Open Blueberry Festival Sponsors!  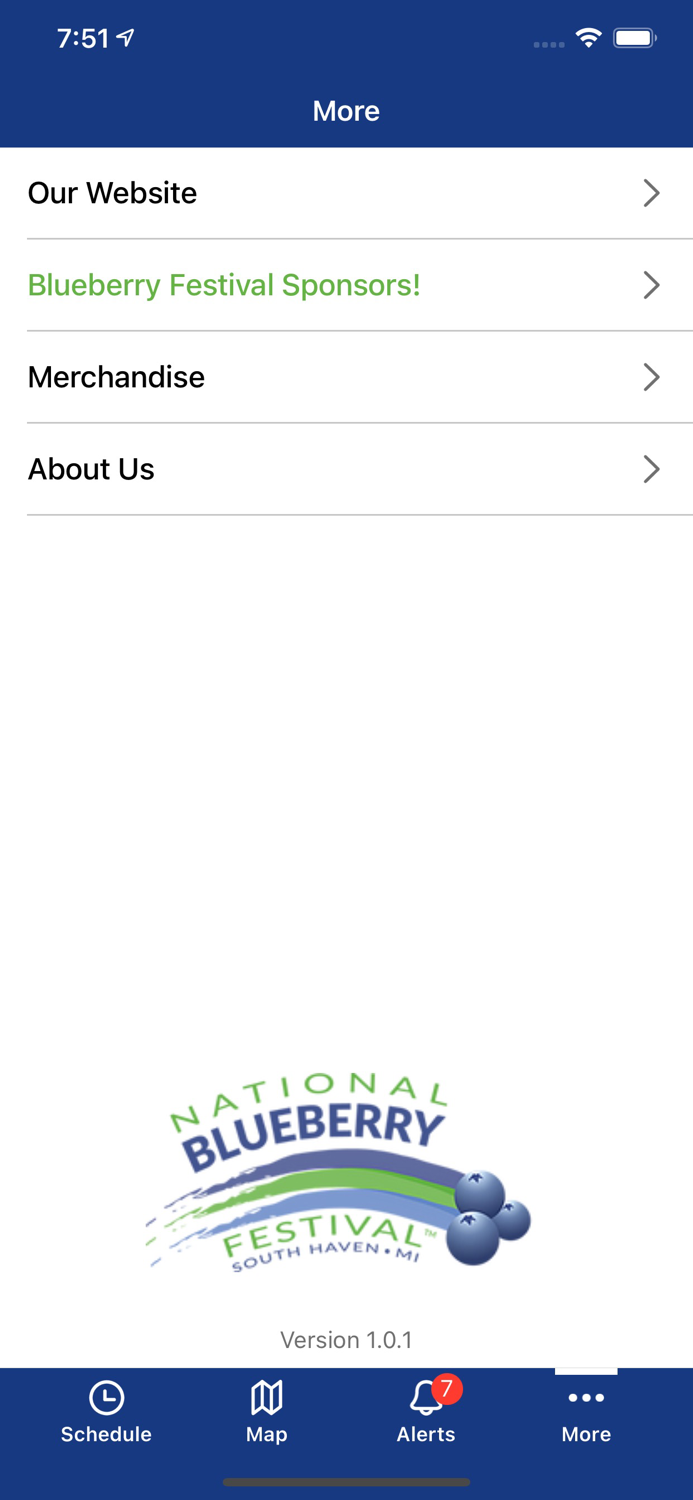click(x=346, y=285)
